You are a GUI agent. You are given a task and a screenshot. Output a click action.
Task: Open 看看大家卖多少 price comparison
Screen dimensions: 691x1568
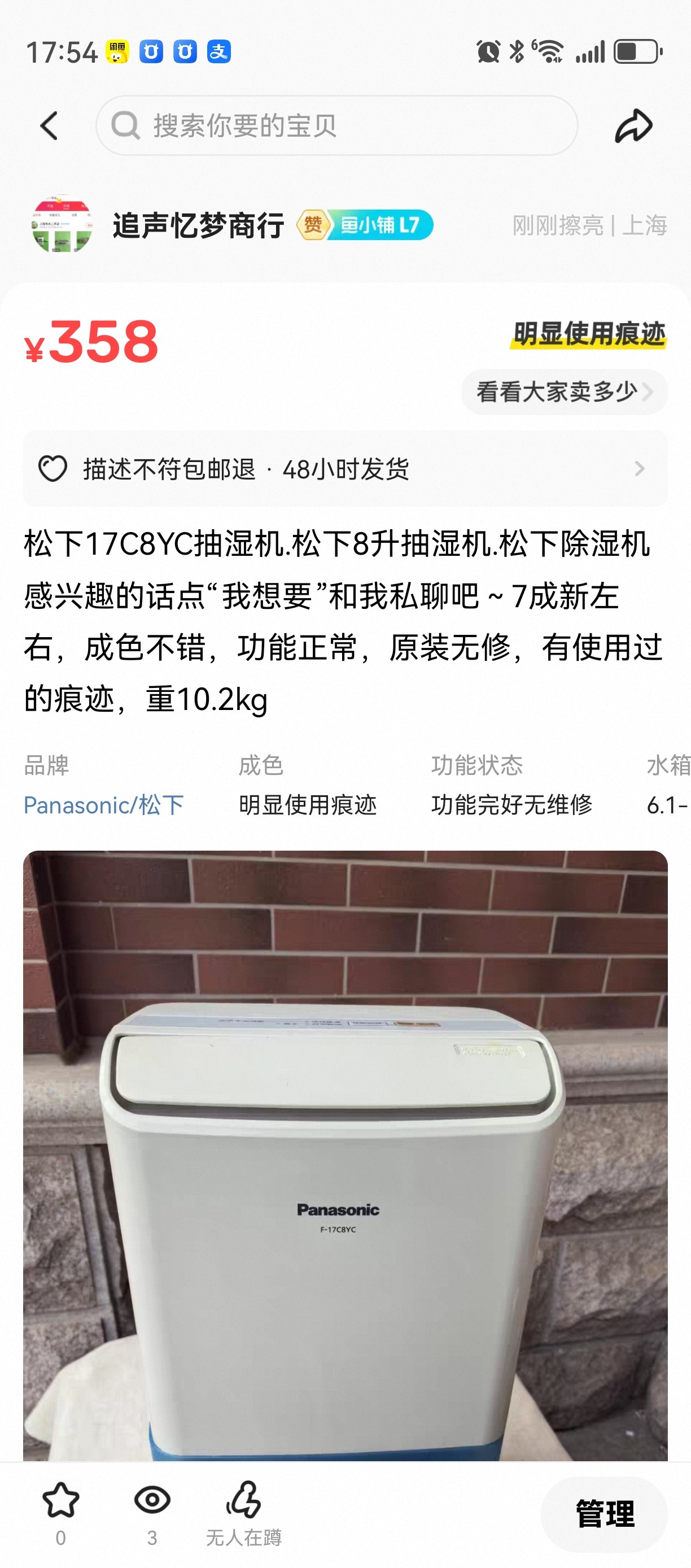(563, 392)
